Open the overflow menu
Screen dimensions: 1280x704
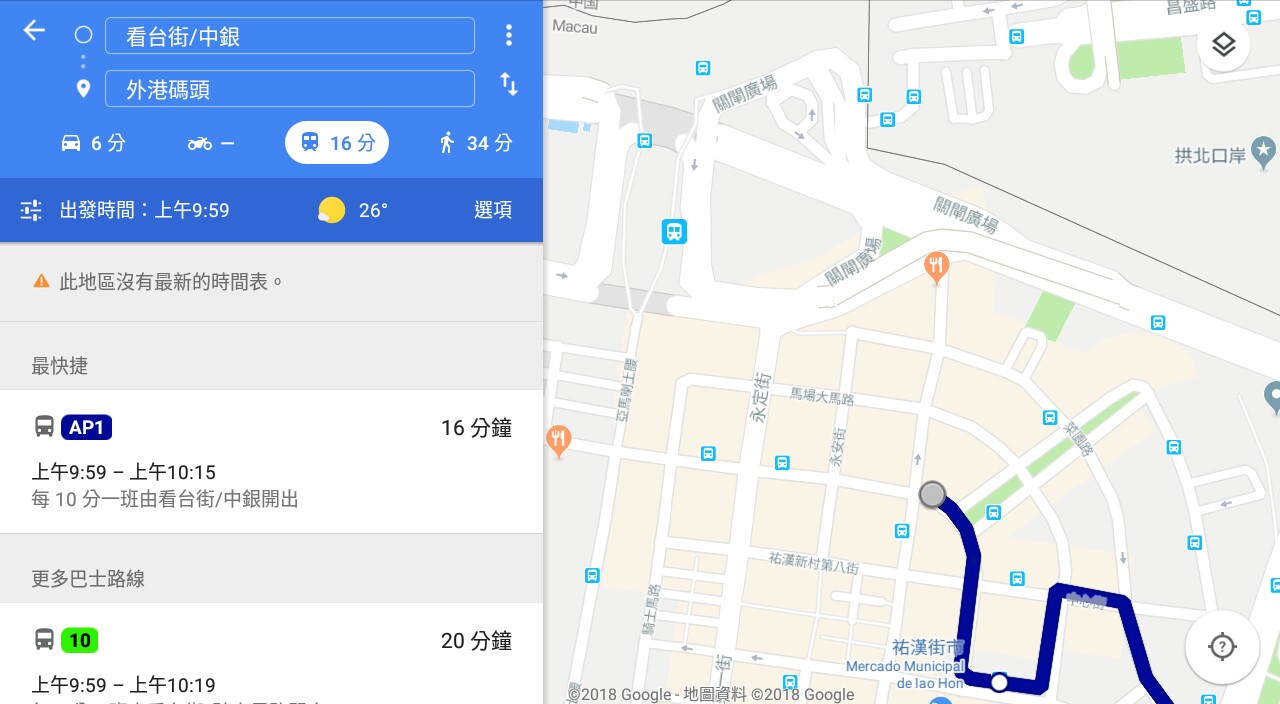tap(508, 36)
